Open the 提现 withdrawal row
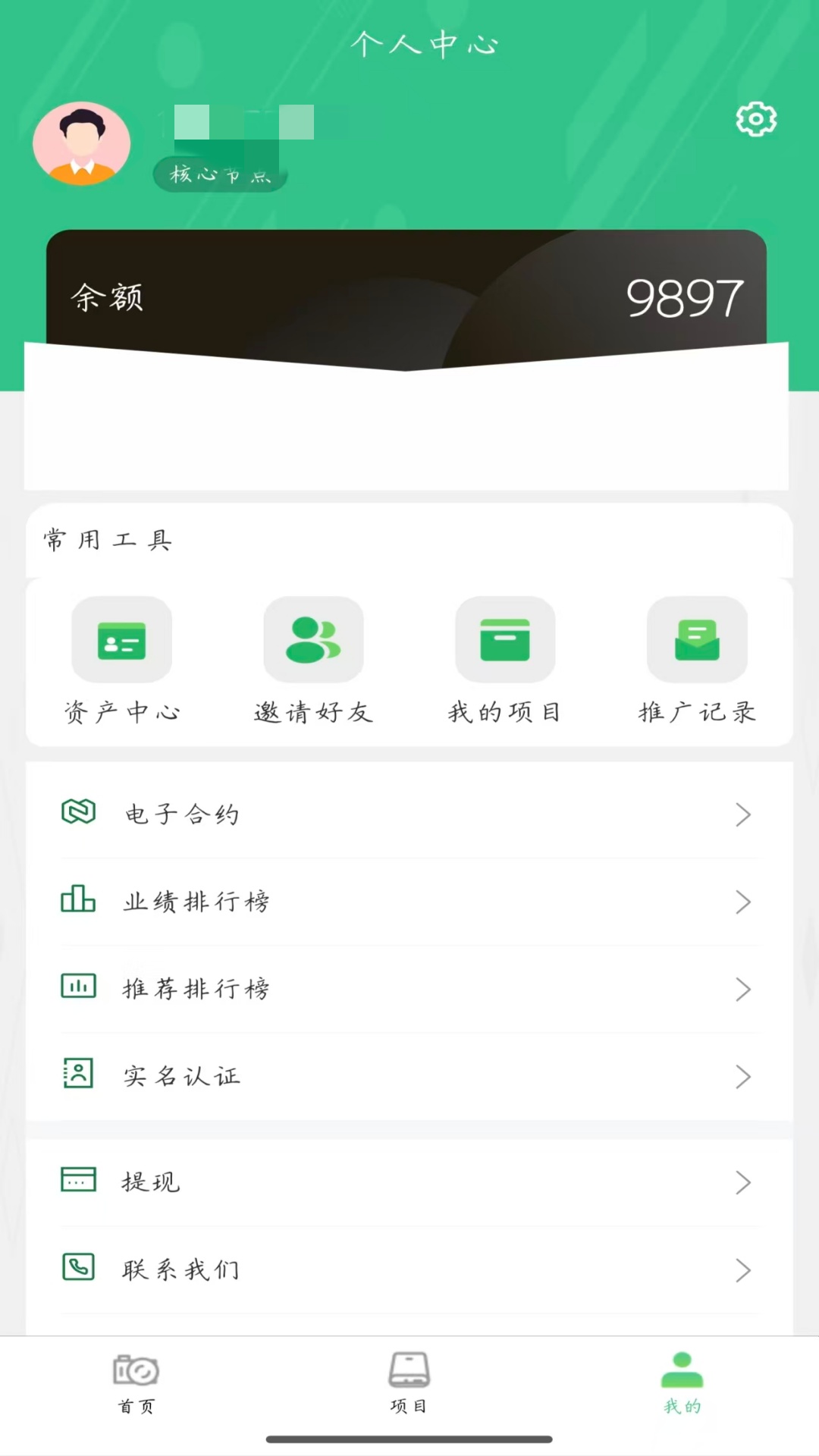The height and width of the screenshot is (1456, 819). pos(409,1182)
